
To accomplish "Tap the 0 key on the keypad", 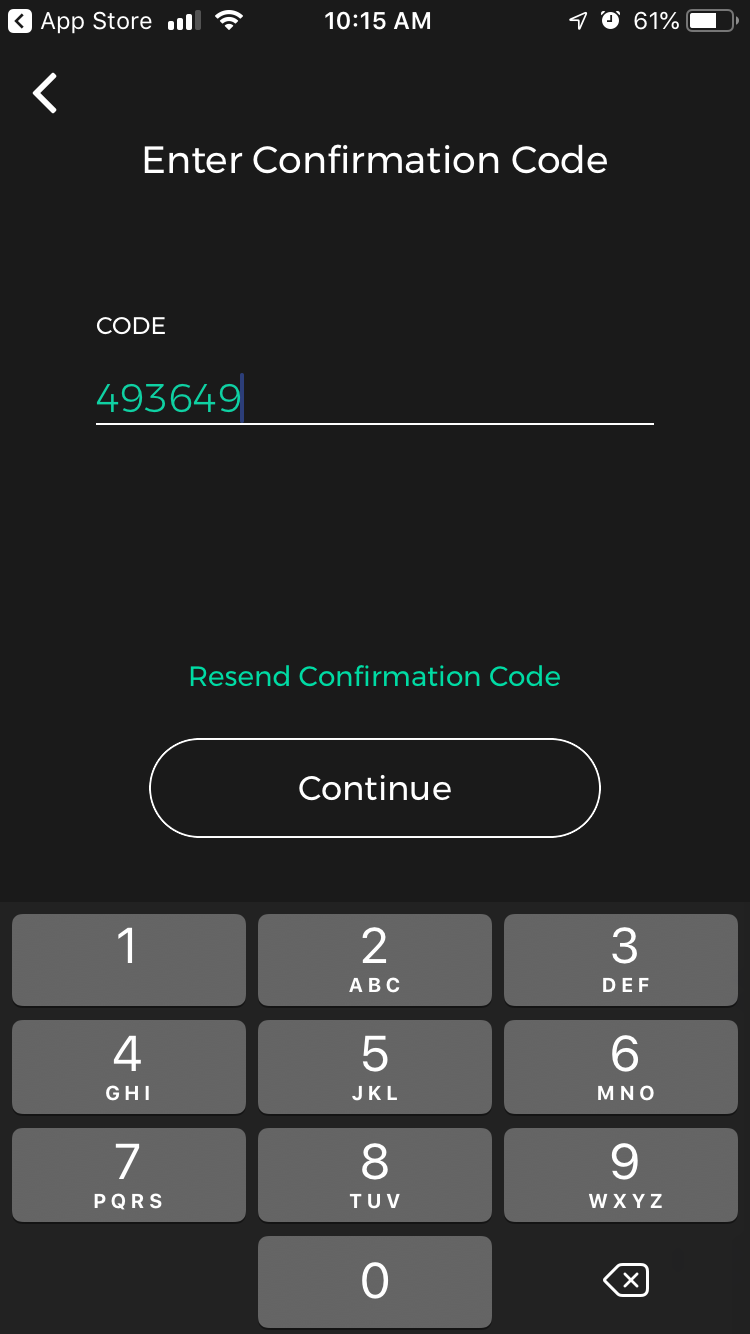I will (375, 1281).
